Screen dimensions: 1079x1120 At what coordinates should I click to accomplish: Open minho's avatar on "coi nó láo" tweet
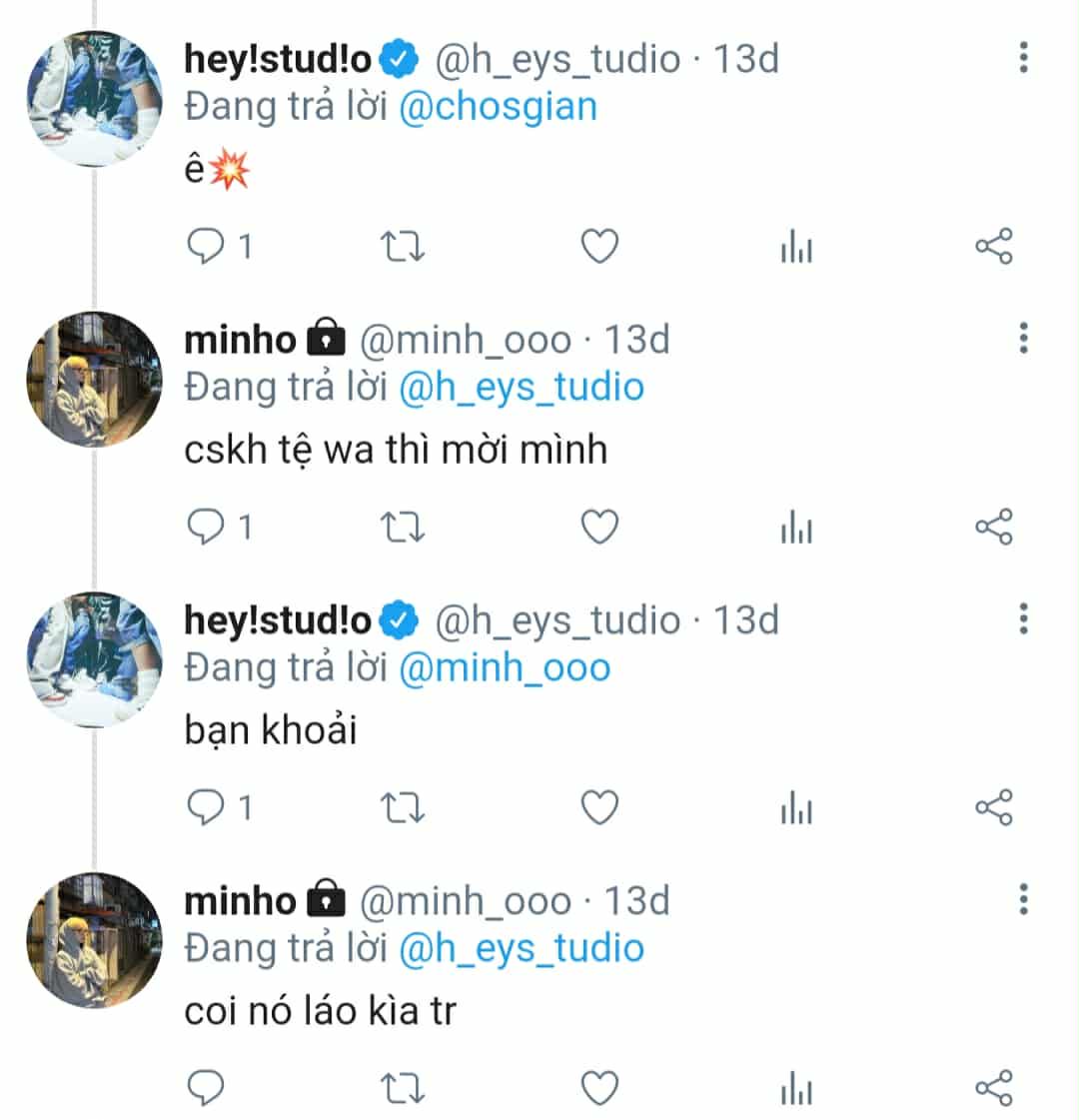[x=94, y=940]
